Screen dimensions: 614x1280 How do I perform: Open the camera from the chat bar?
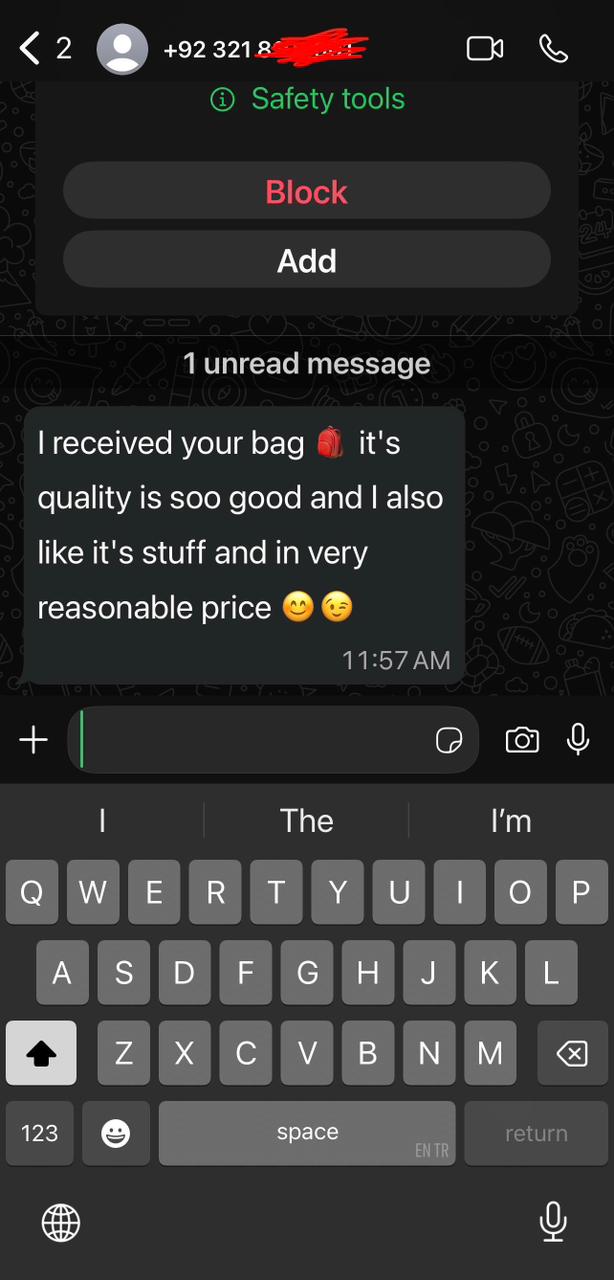[x=522, y=740]
